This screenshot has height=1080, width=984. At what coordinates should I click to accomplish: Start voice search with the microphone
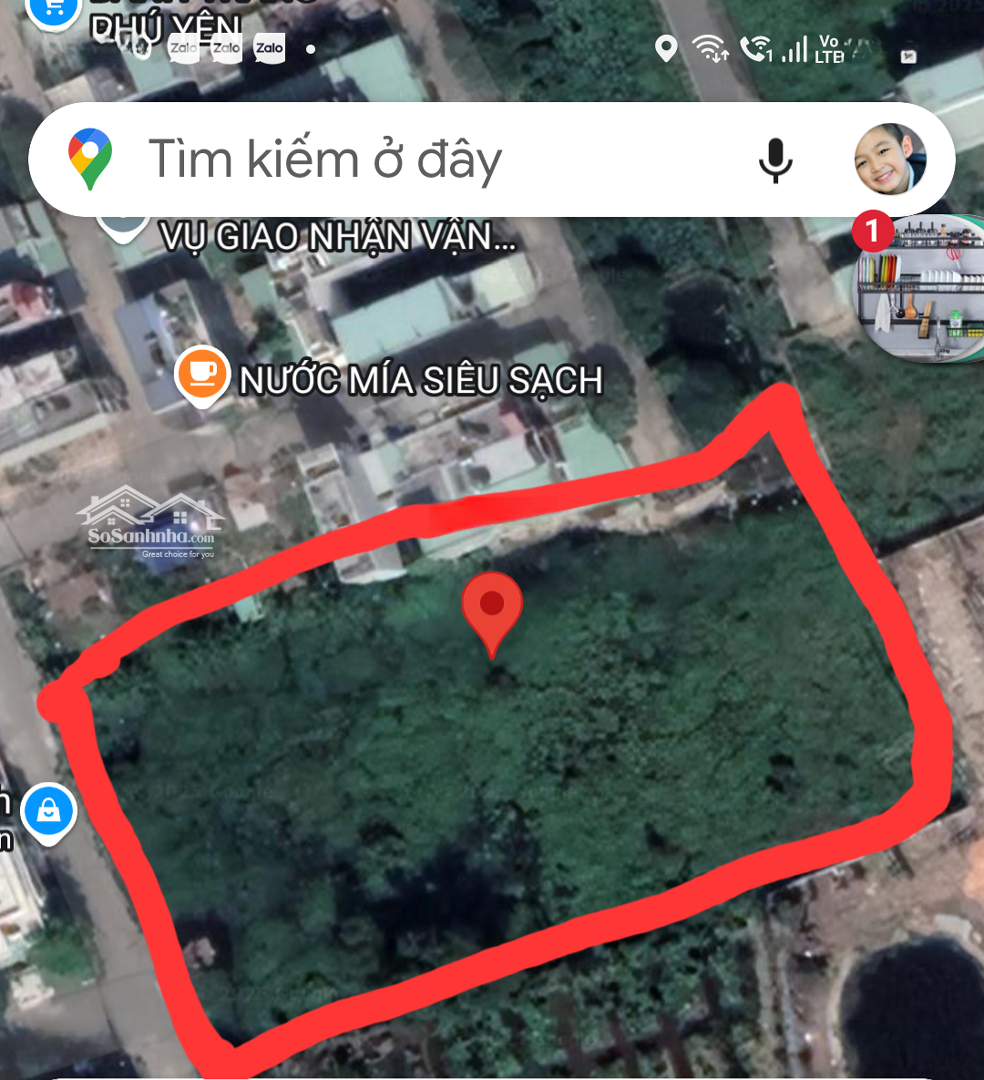[775, 160]
